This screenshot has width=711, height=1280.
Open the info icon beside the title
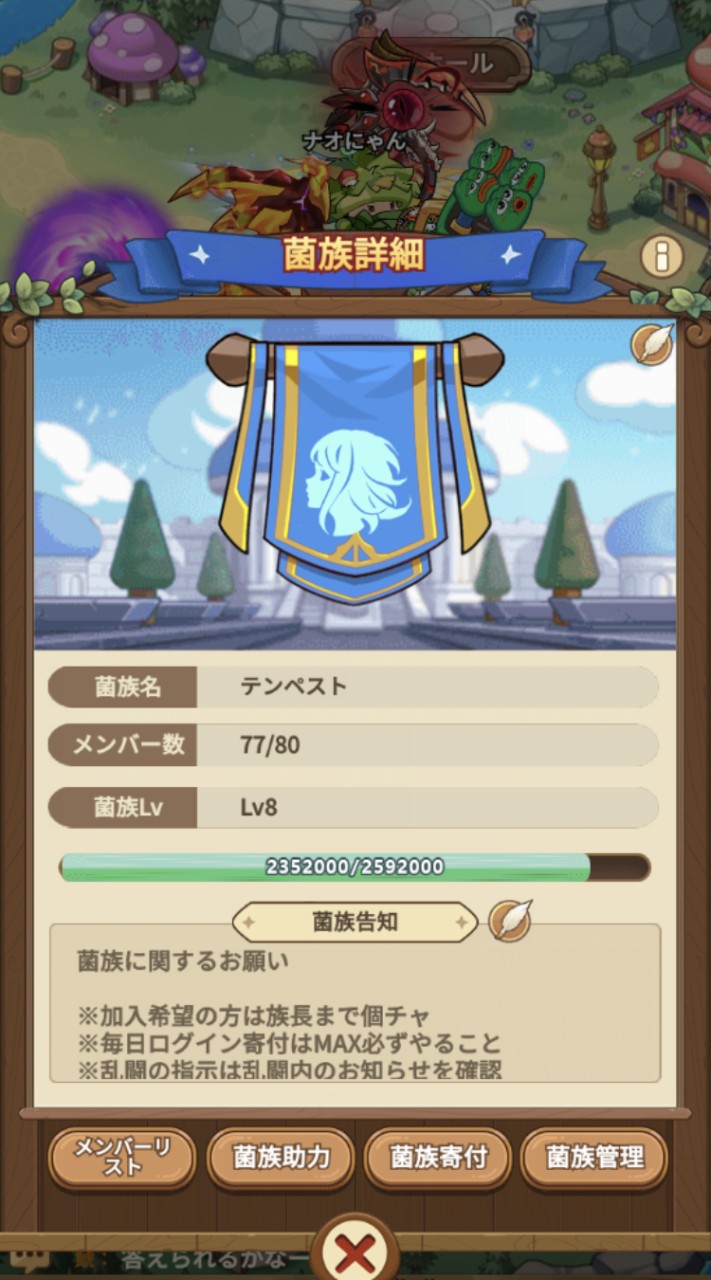pyautogui.click(x=661, y=259)
